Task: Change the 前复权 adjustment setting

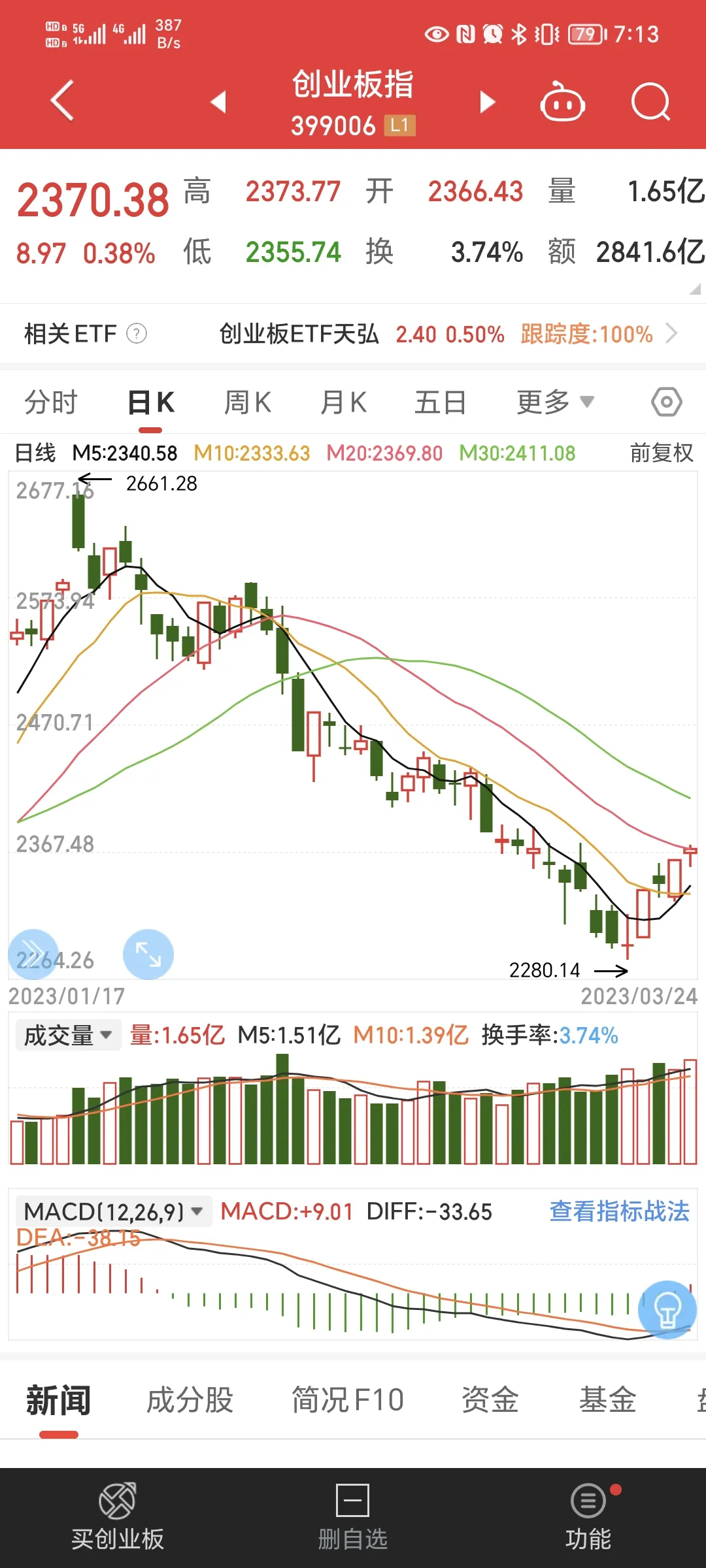Action: [x=661, y=453]
